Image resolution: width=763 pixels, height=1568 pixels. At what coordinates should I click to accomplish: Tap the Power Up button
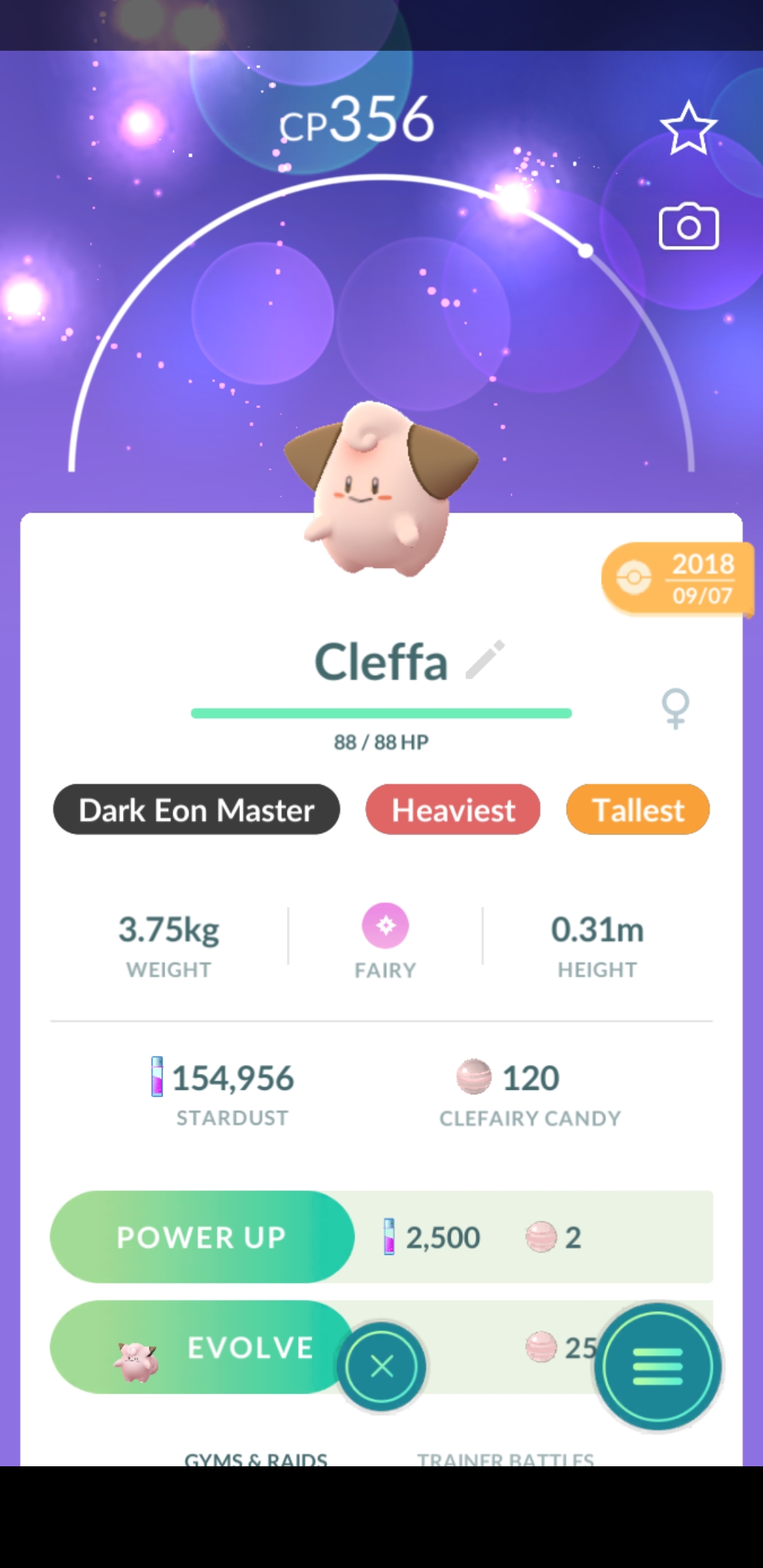pyautogui.click(x=201, y=1237)
